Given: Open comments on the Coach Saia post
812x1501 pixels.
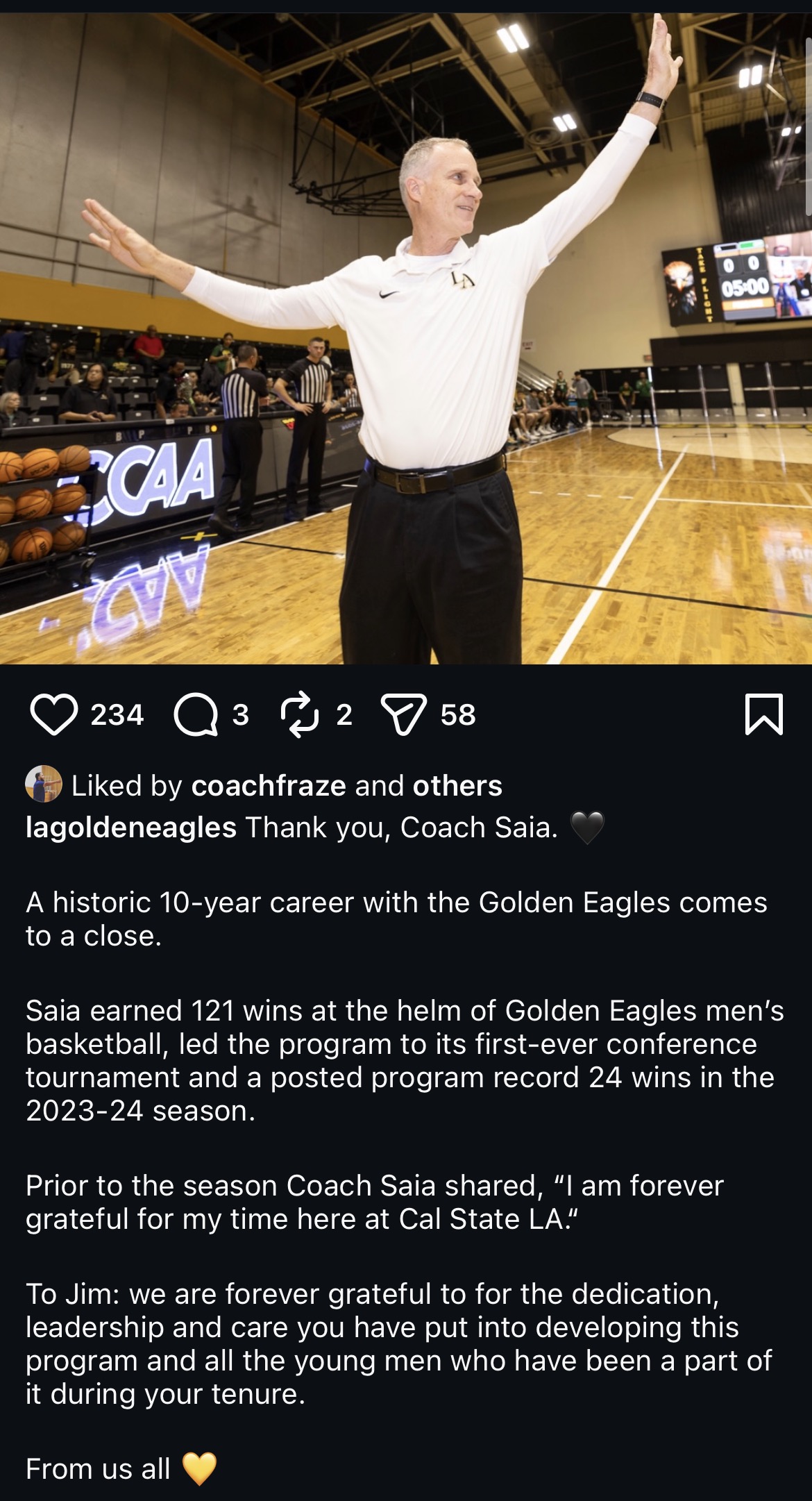Looking at the screenshot, I should coord(196,714).
